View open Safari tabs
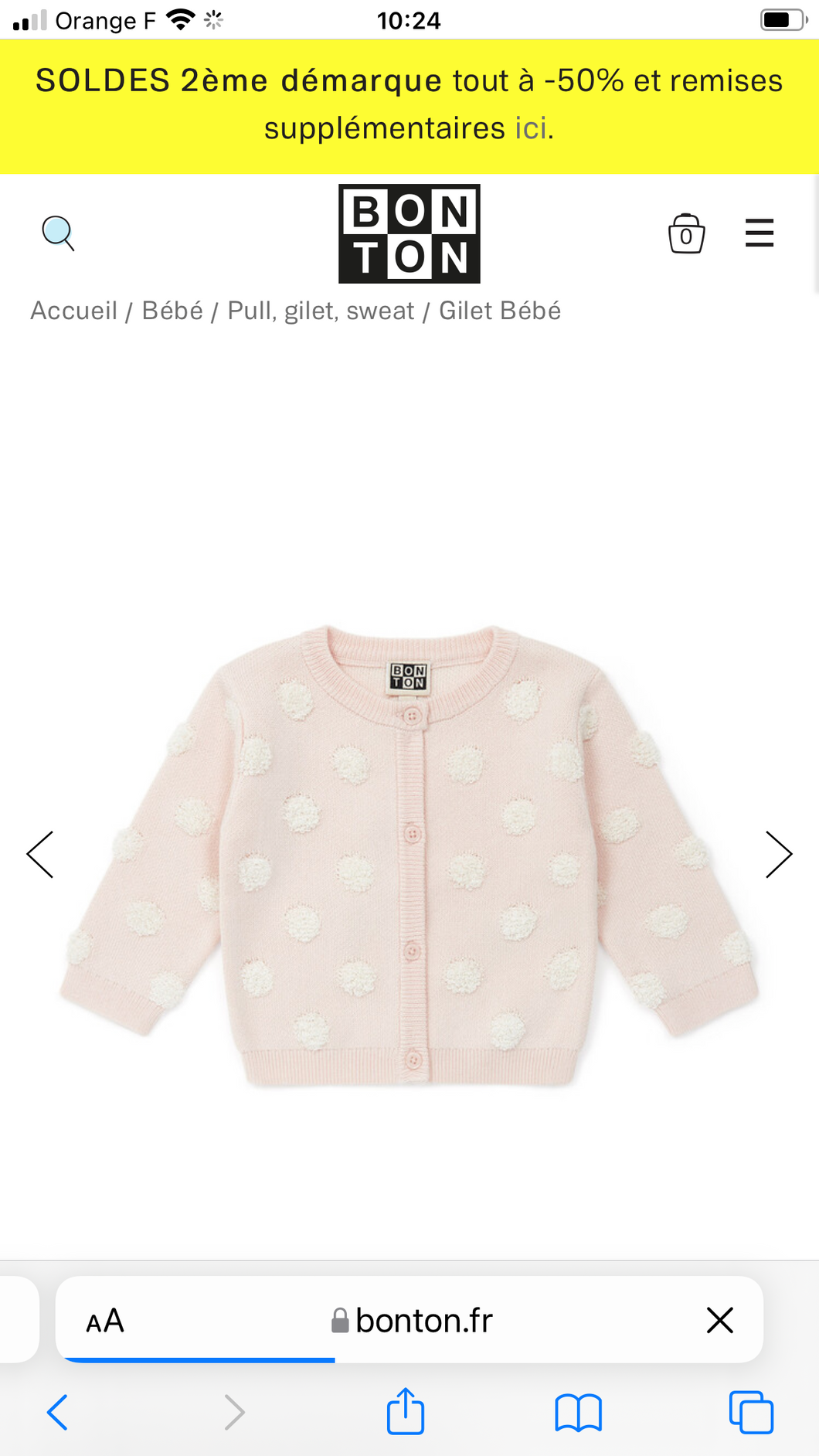Screen dimensions: 819x1456 [751, 1413]
